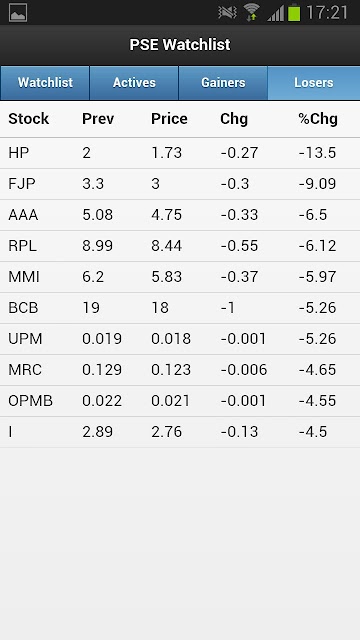360x640 pixels.
Task: Select the Losers tab
Action: point(314,83)
